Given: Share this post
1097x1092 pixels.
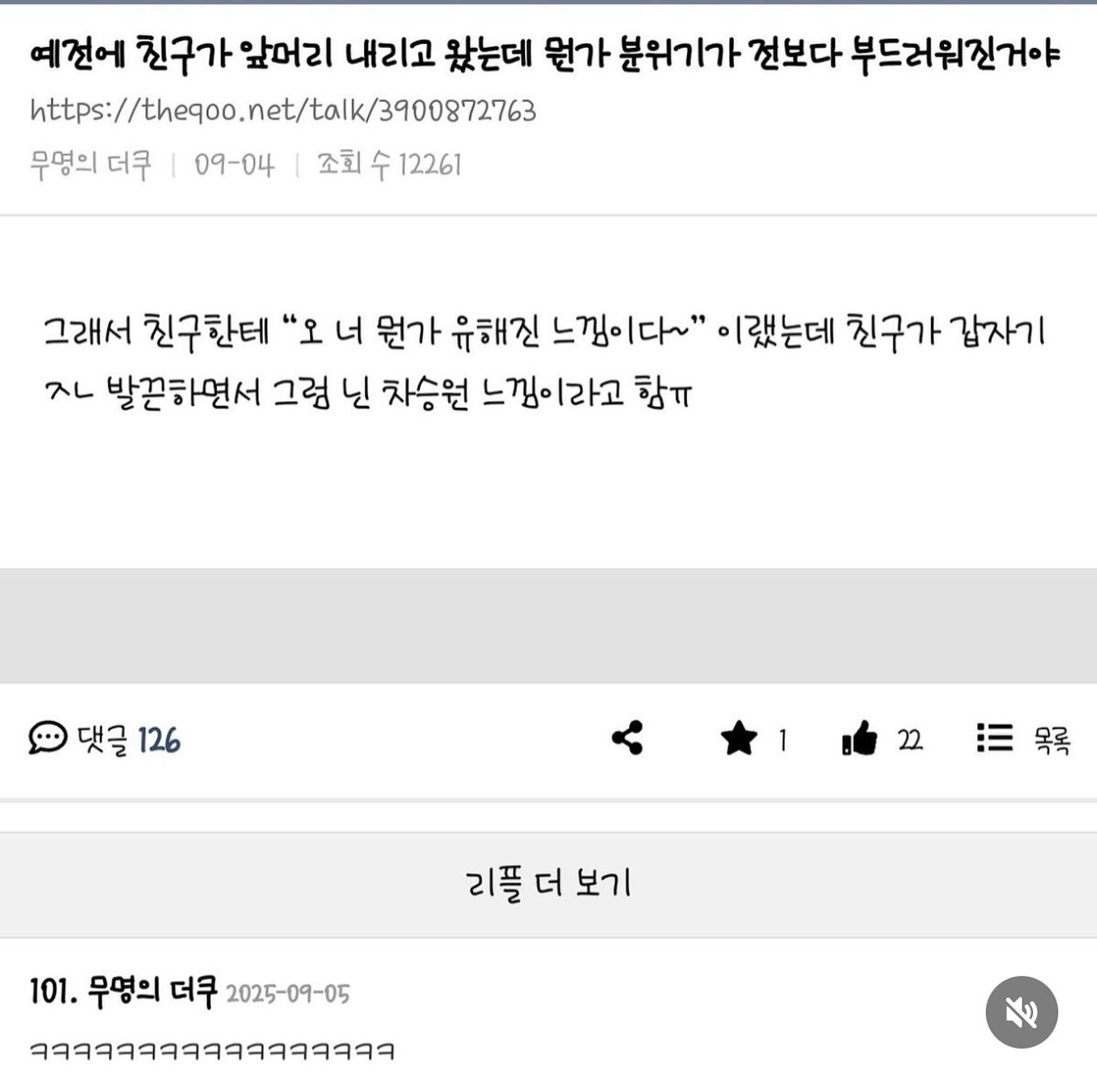Looking at the screenshot, I should 627,738.
